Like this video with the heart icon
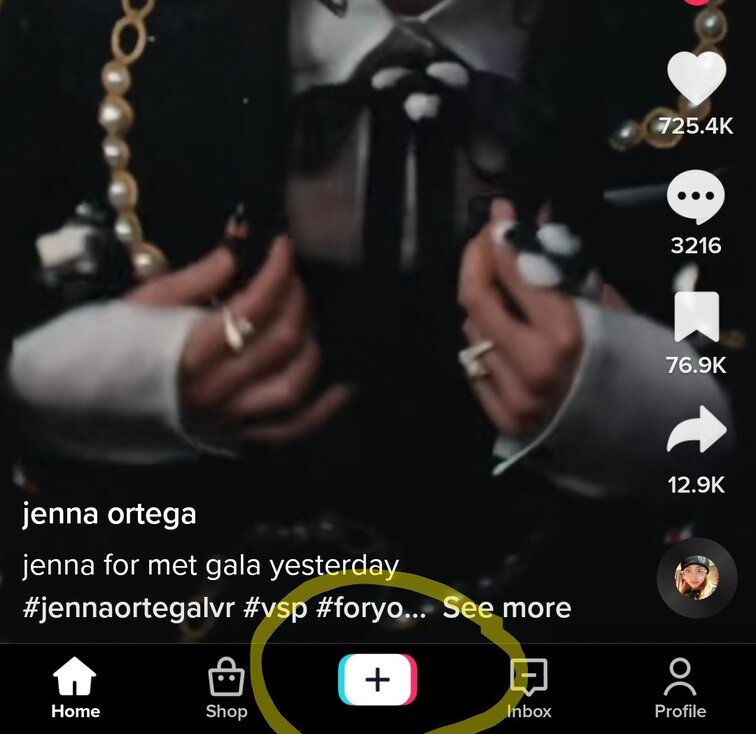Viewport: 756px width, 734px height. [696, 78]
